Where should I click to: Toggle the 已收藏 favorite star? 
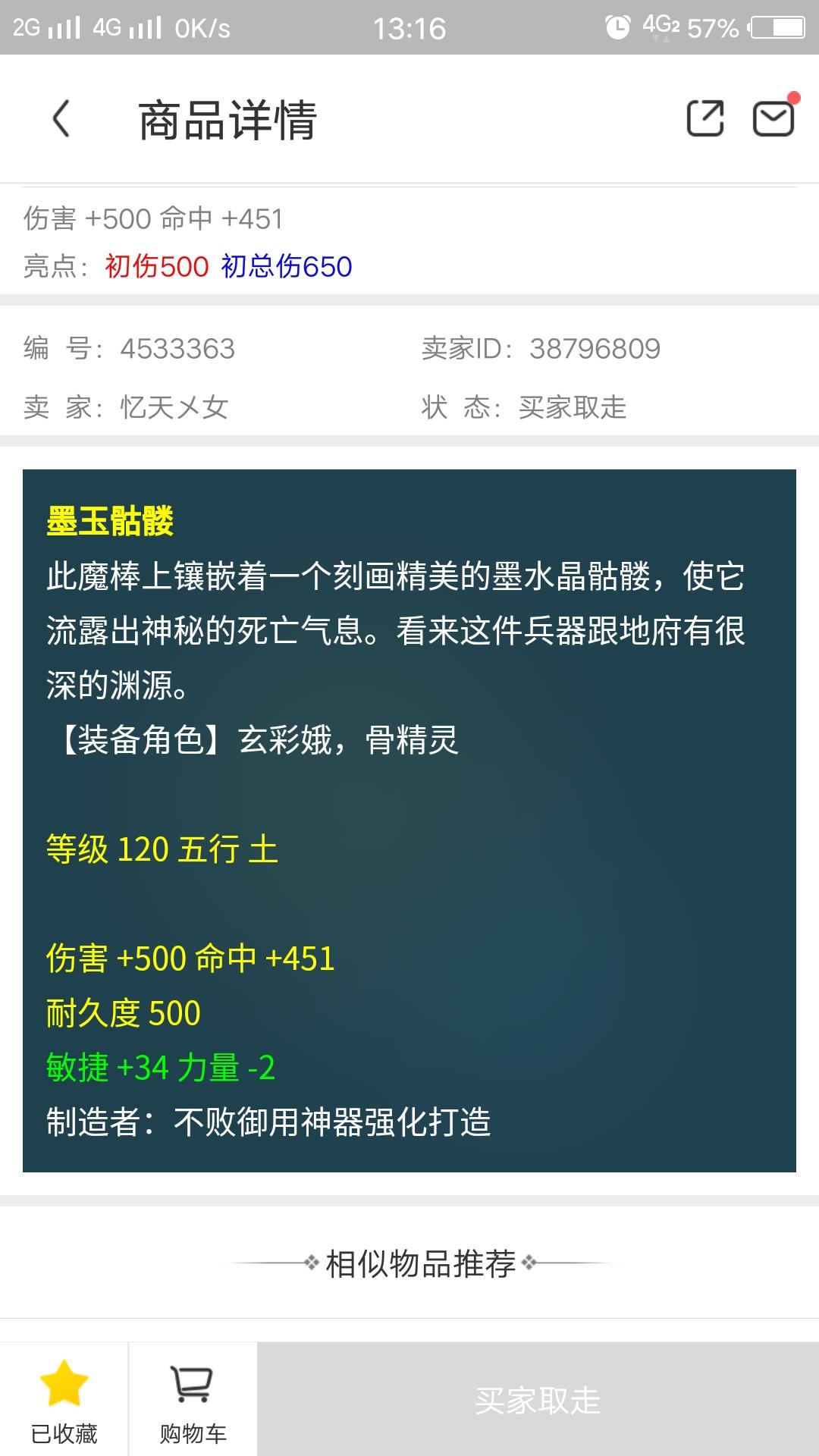click(x=64, y=1399)
